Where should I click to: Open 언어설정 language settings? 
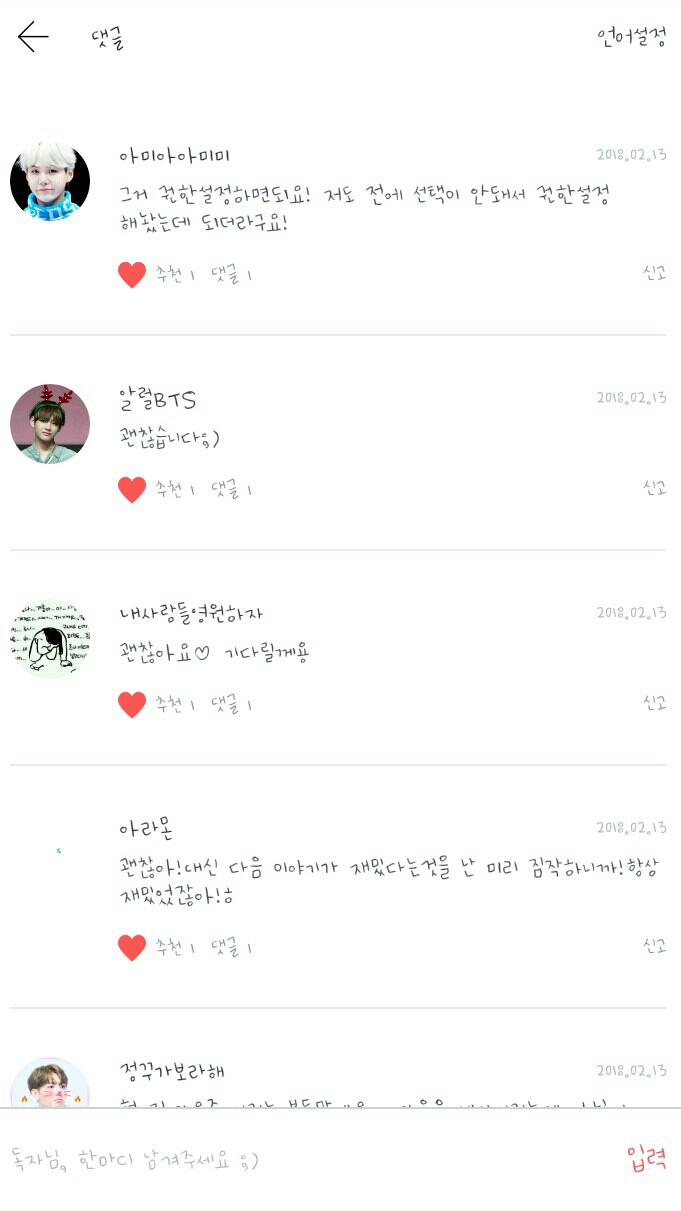632,38
